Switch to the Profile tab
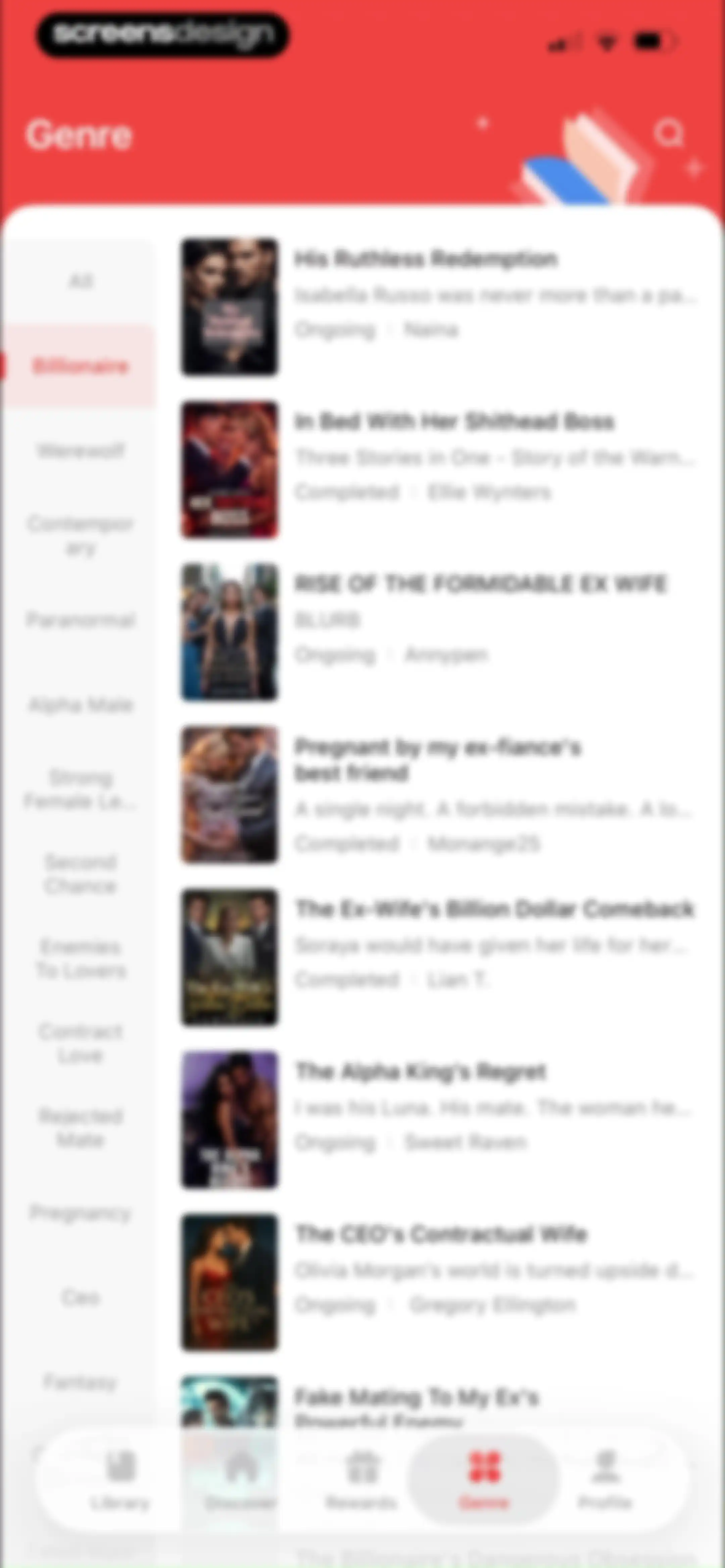 [x=605, y=1480]
